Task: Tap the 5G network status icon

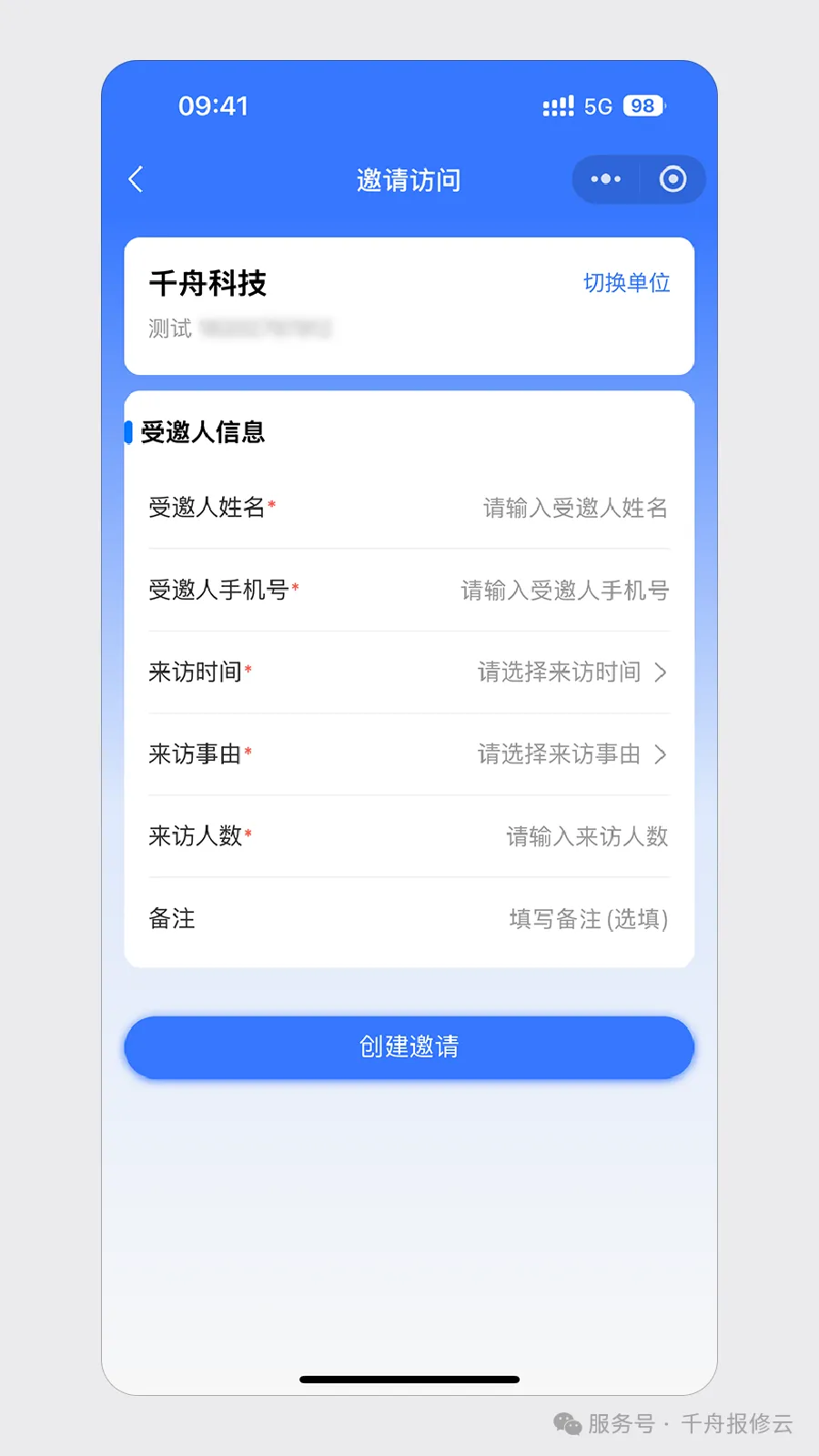Action: tap(599, 105)
